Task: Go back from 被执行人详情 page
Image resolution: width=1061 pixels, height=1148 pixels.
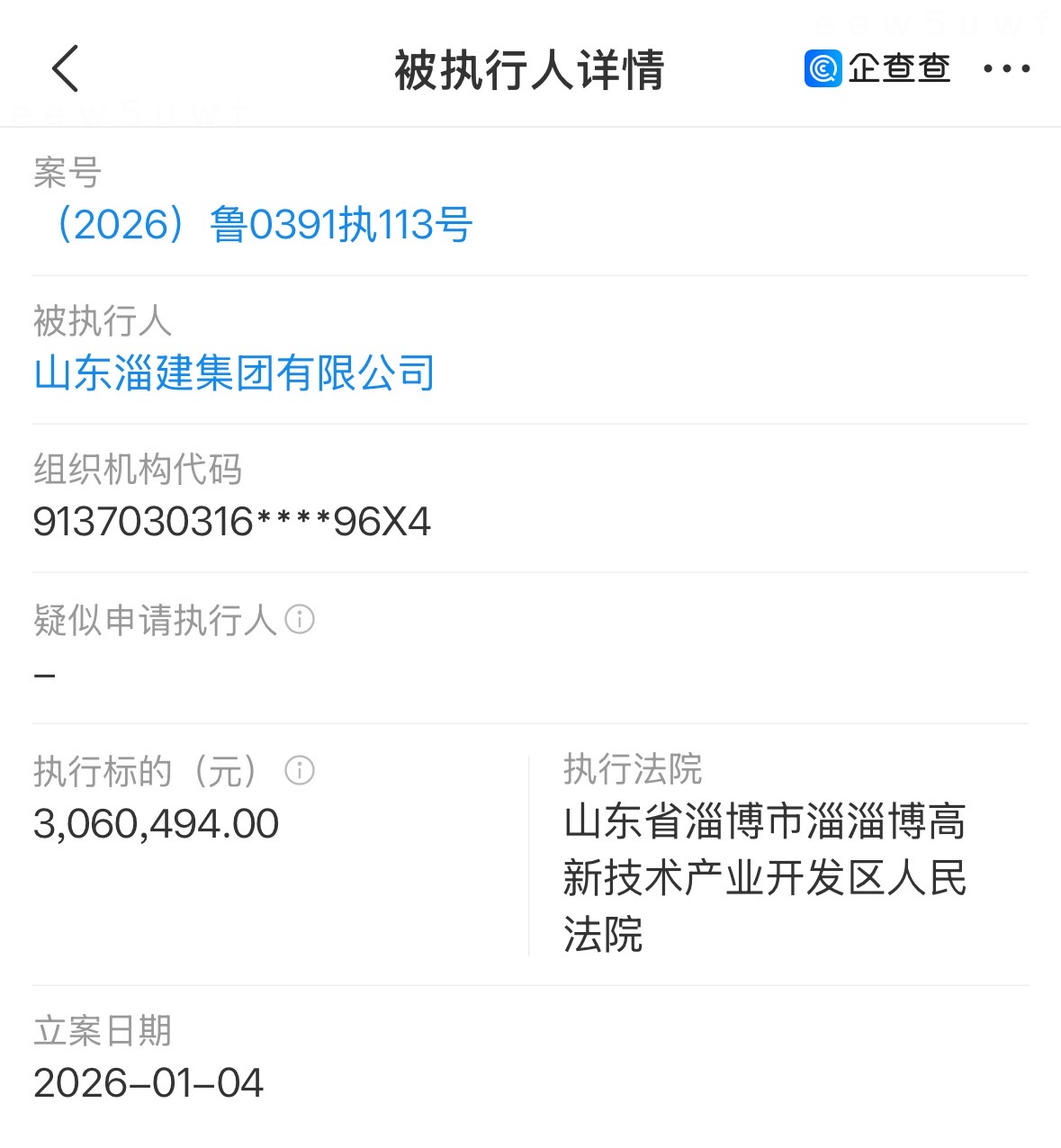Action: click(x=66, y=69)
